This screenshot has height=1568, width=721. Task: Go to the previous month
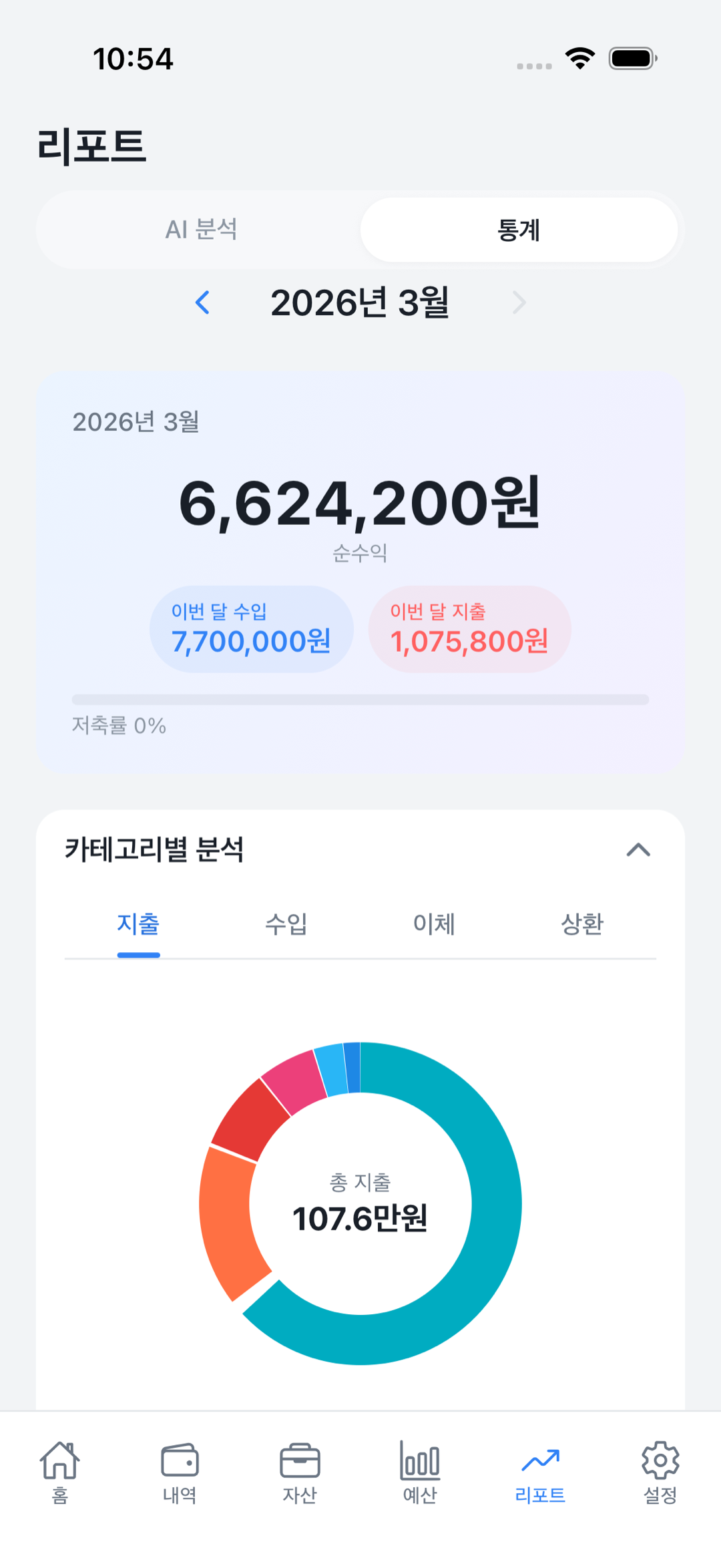tap(203, 303)
